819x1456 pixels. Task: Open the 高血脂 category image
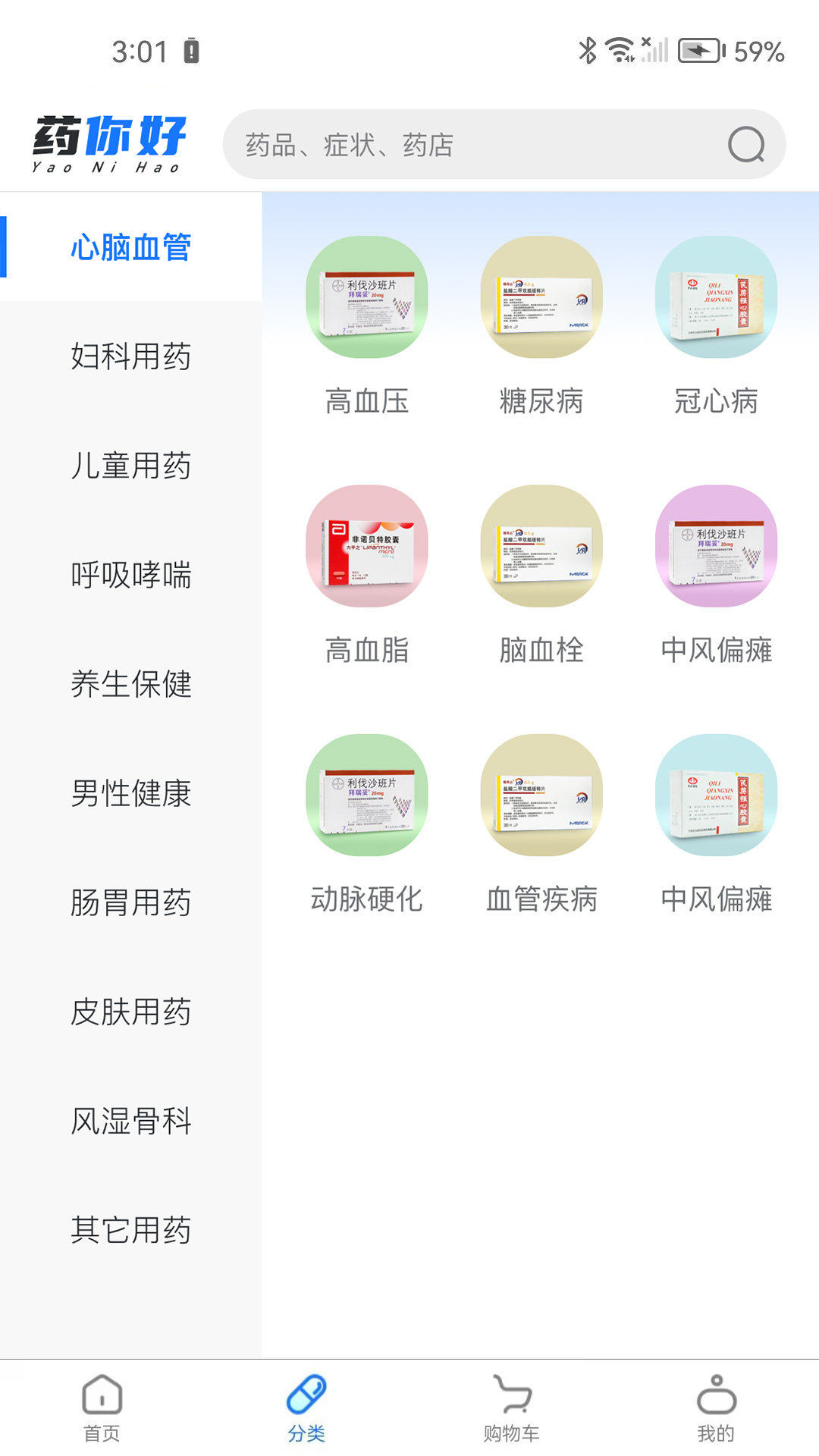pos(366,548)
